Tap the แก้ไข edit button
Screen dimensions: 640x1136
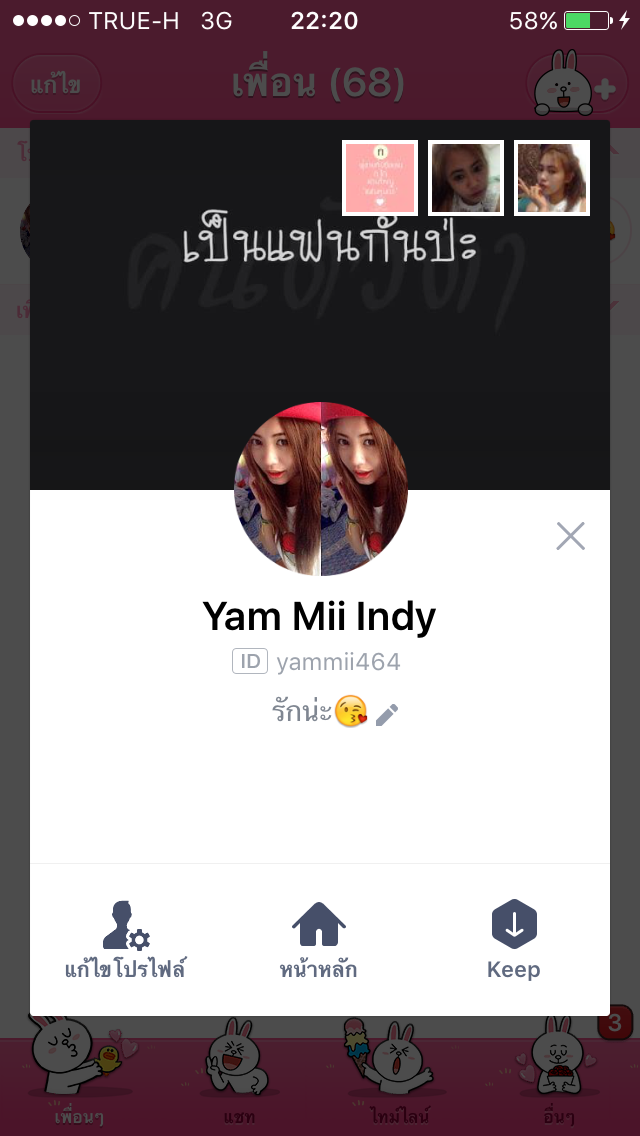point(56,85)
